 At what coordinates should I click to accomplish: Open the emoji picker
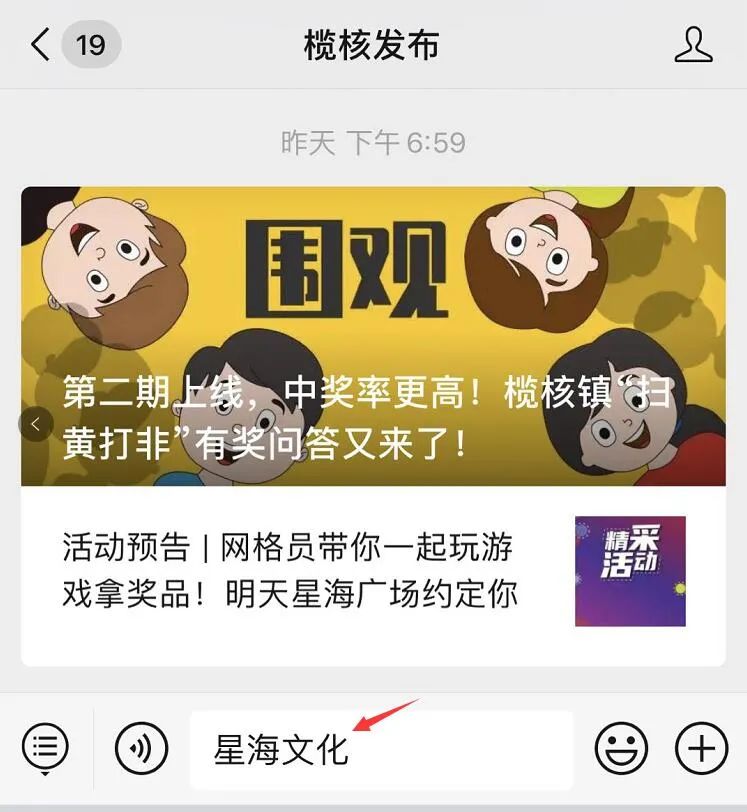pos(621,747)
